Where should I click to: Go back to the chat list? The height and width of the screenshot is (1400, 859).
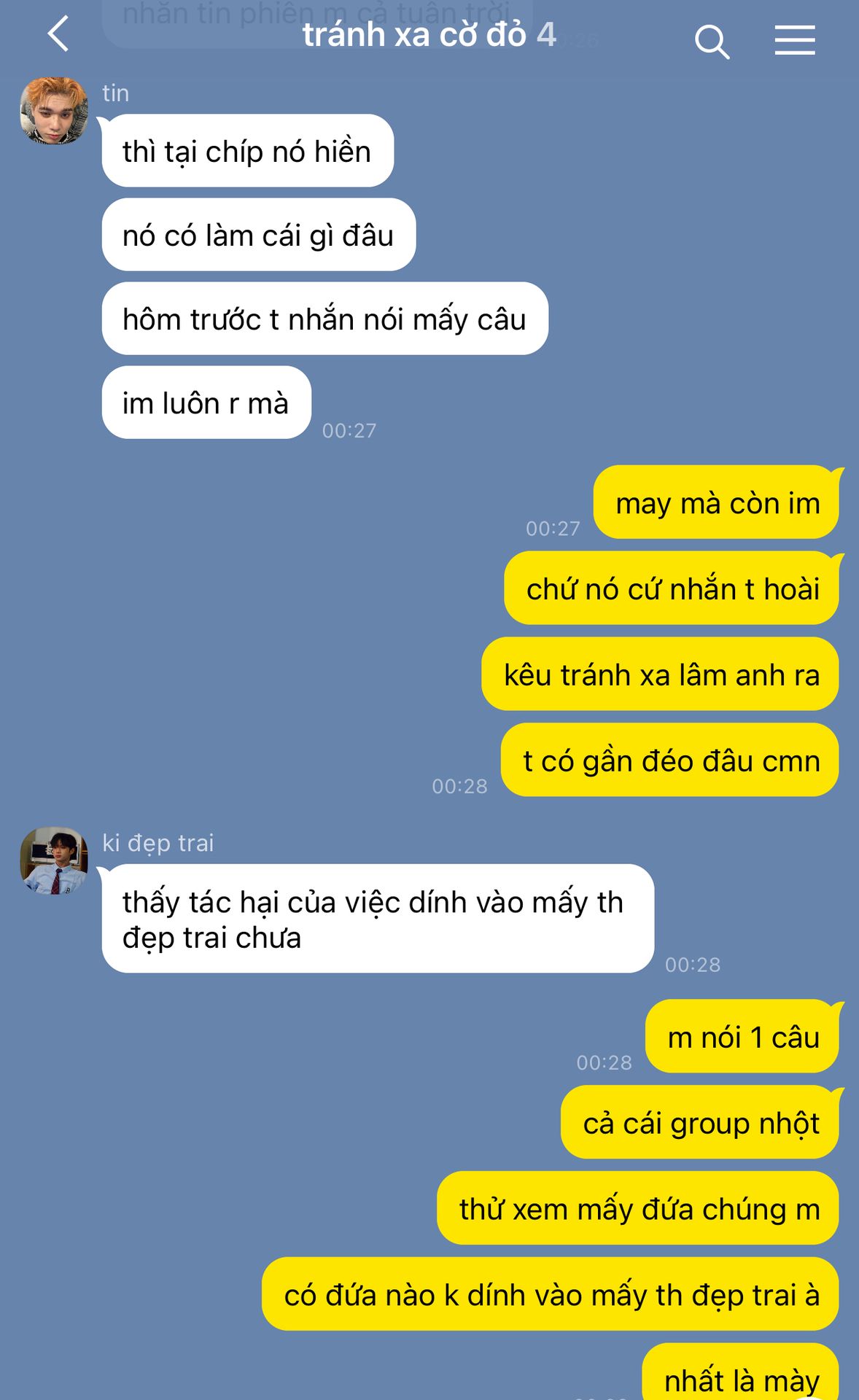click(58, 34)
